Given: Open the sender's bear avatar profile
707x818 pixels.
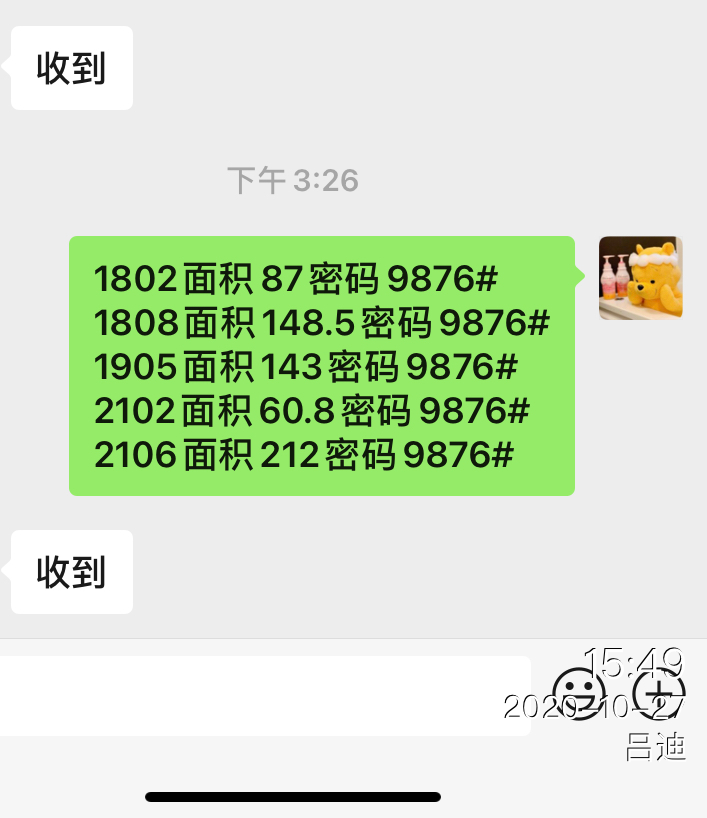Looking at the screenshot, I should [640, 278].
